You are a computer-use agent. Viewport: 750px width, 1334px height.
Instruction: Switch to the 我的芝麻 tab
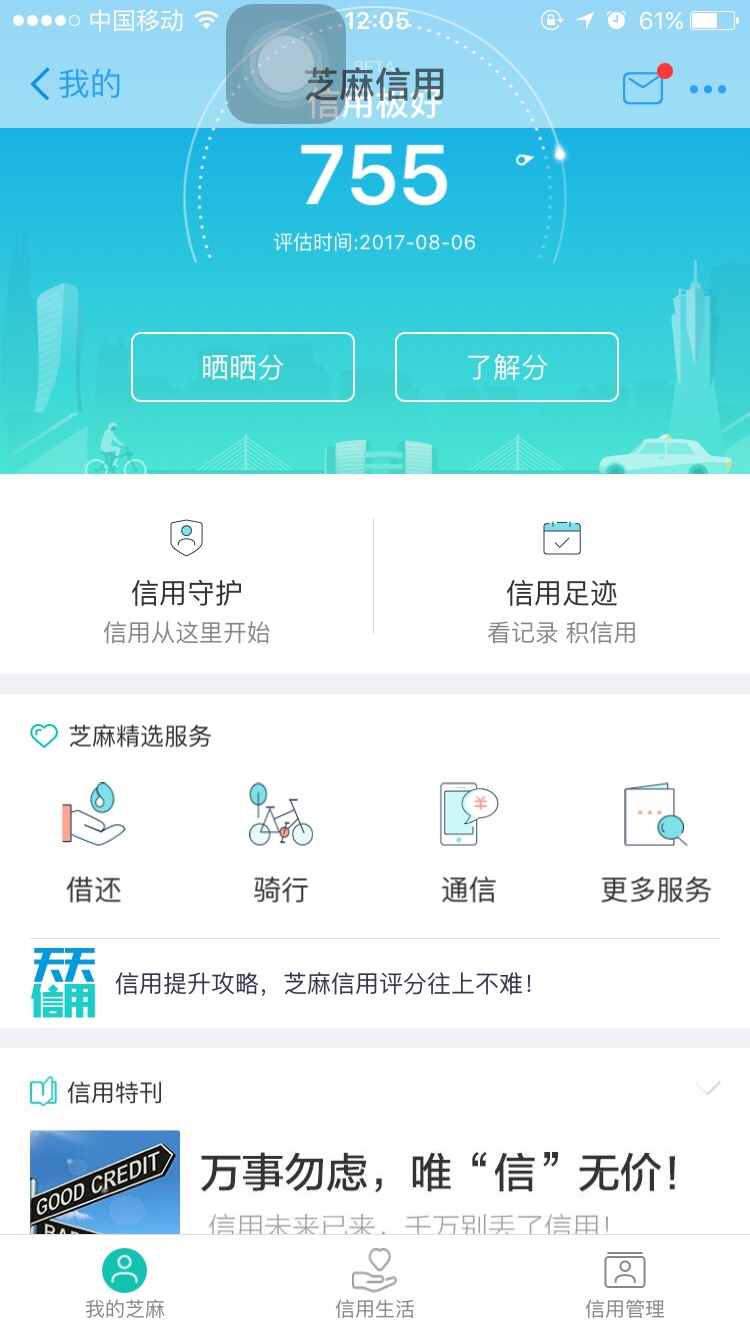pyautogui.click(x=125, y=1285)
